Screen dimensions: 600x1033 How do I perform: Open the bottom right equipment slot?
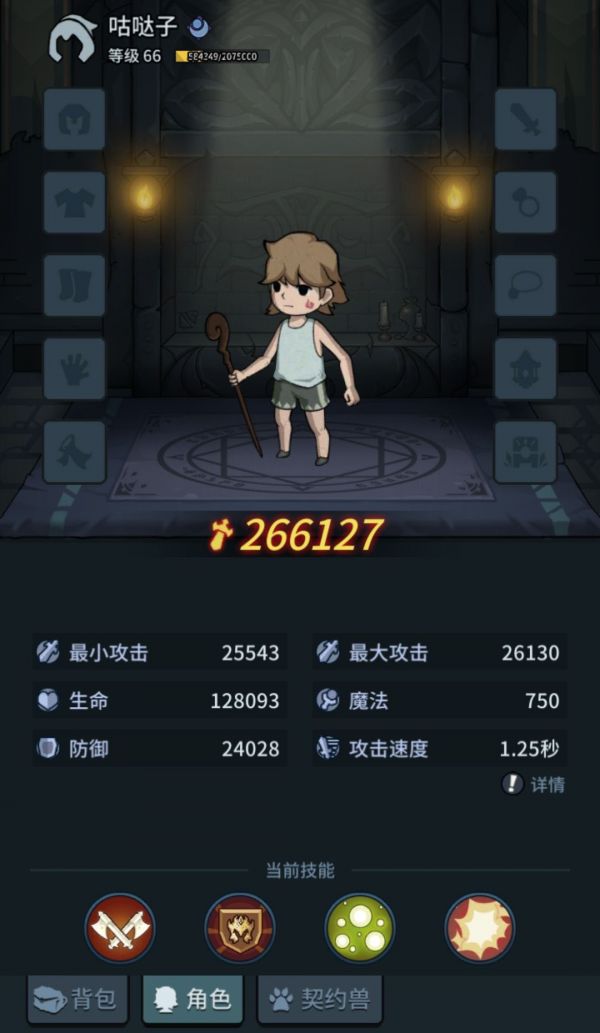tap(525, 452)
